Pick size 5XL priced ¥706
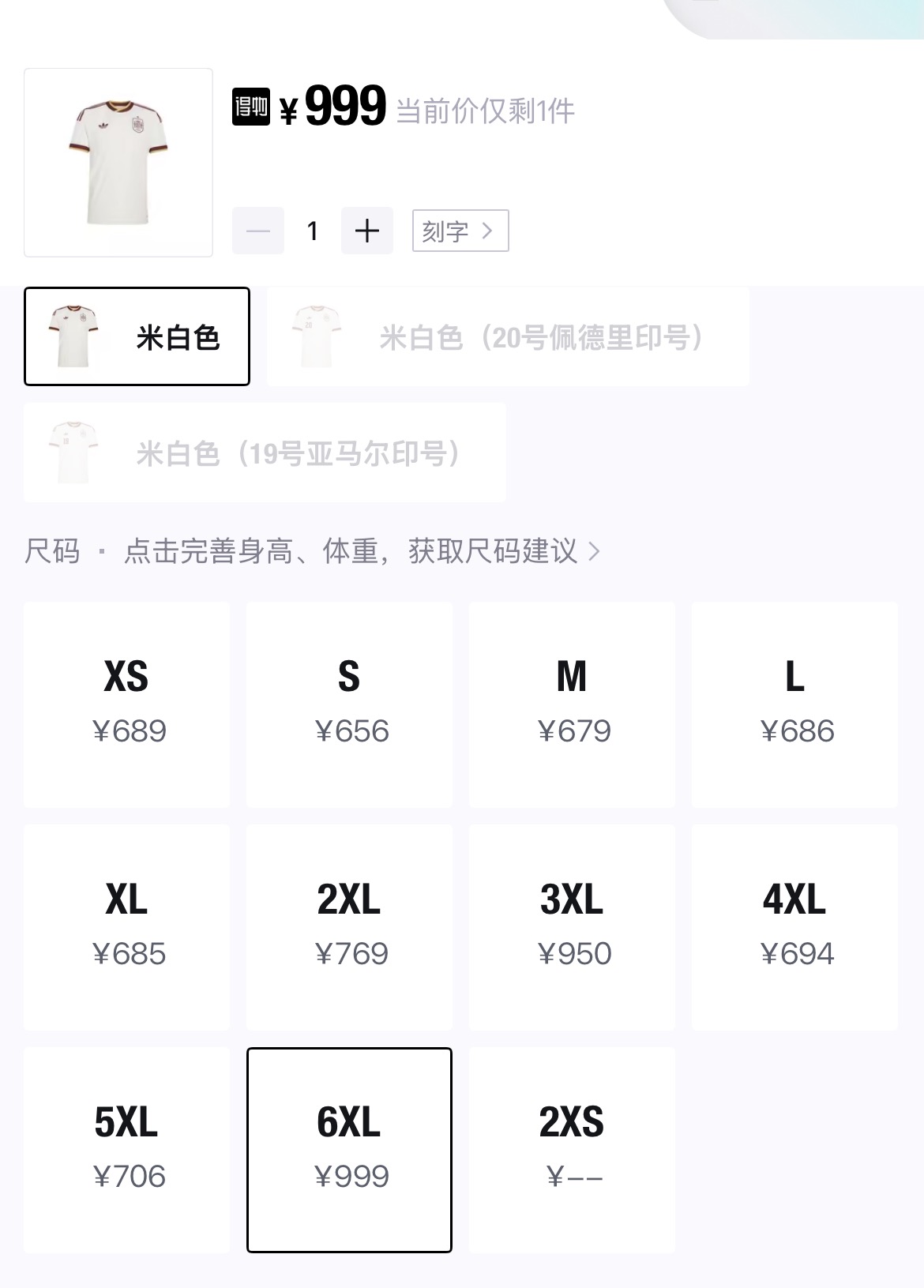The width and height of the screenshot is (924, 1288). 127,1150
